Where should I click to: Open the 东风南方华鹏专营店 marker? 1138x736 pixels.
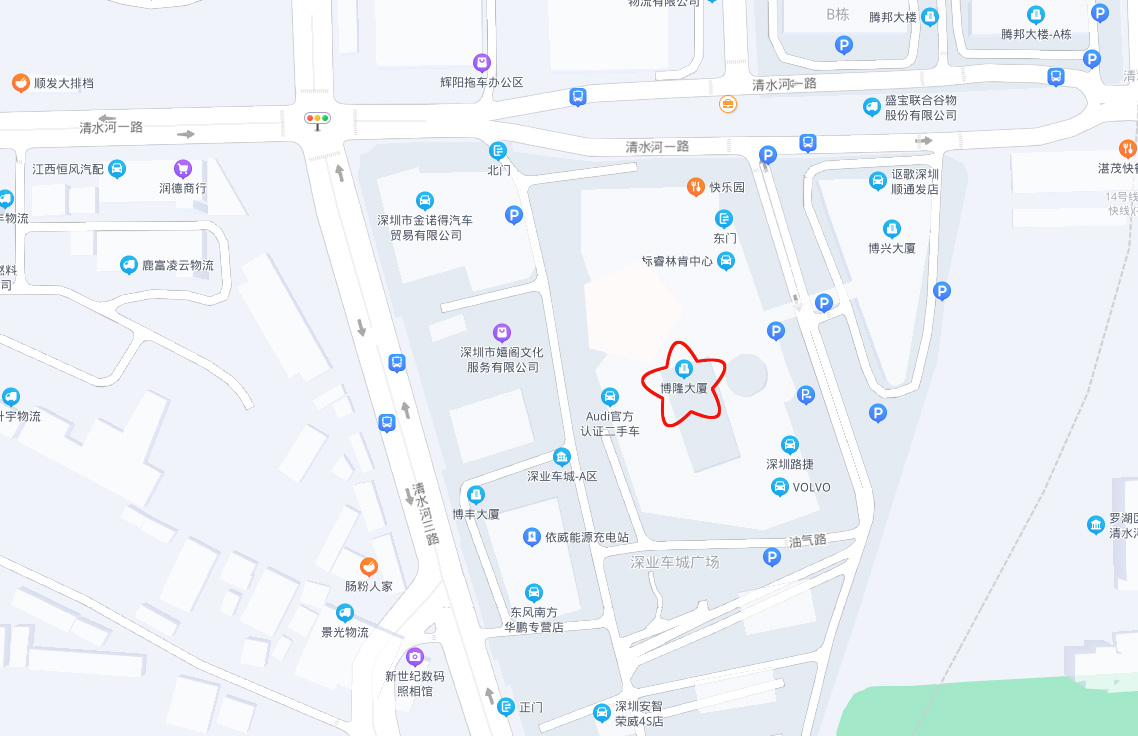pos(534,593)
